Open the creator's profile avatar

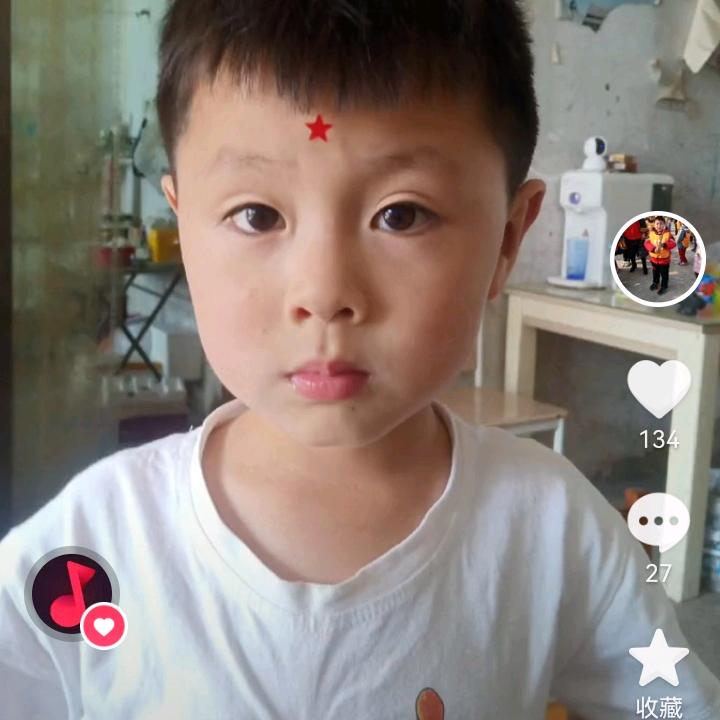tap(658, 259)
